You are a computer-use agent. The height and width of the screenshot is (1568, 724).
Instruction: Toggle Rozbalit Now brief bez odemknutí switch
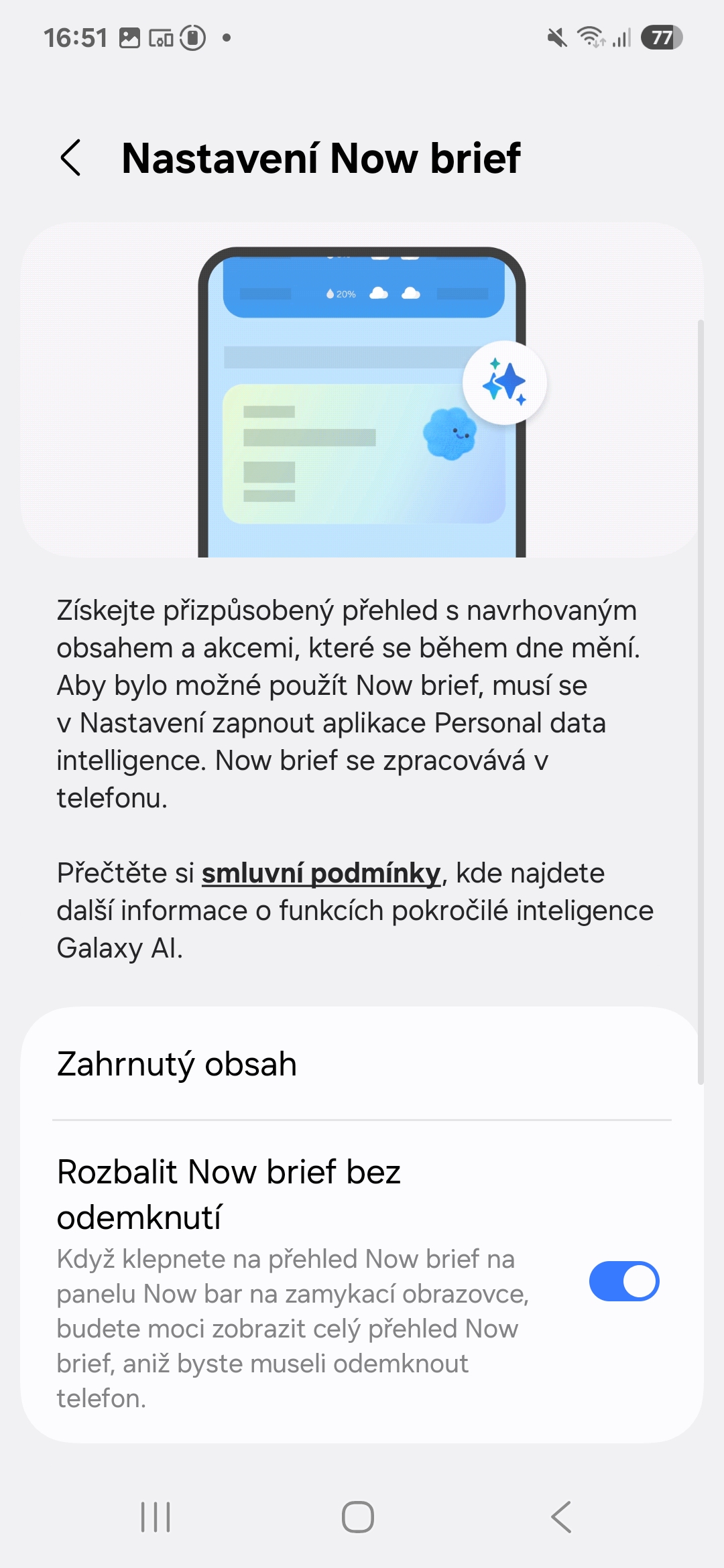click(x=624, y=1281)
